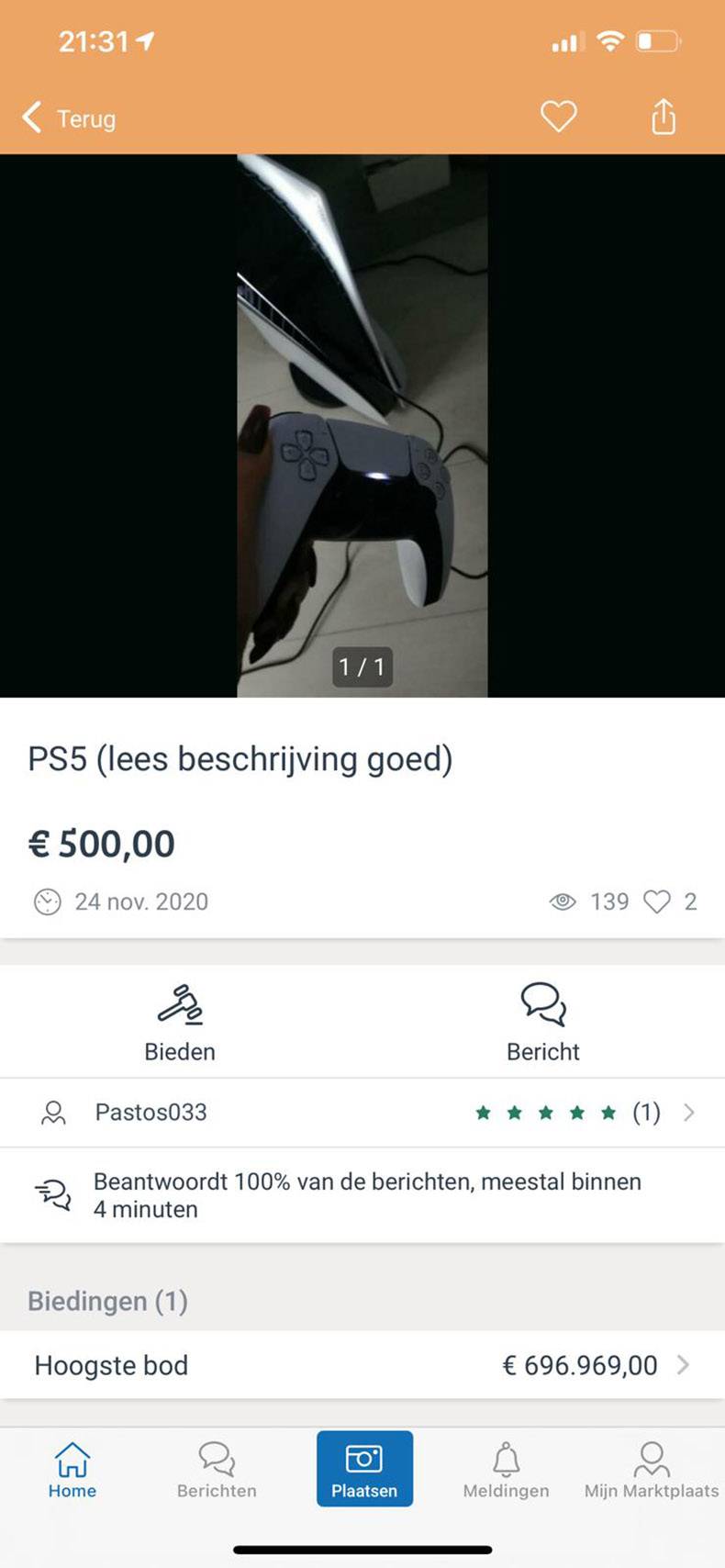Send the seller a Bericht
725x1568 pixels.
tap(543, 1023)
